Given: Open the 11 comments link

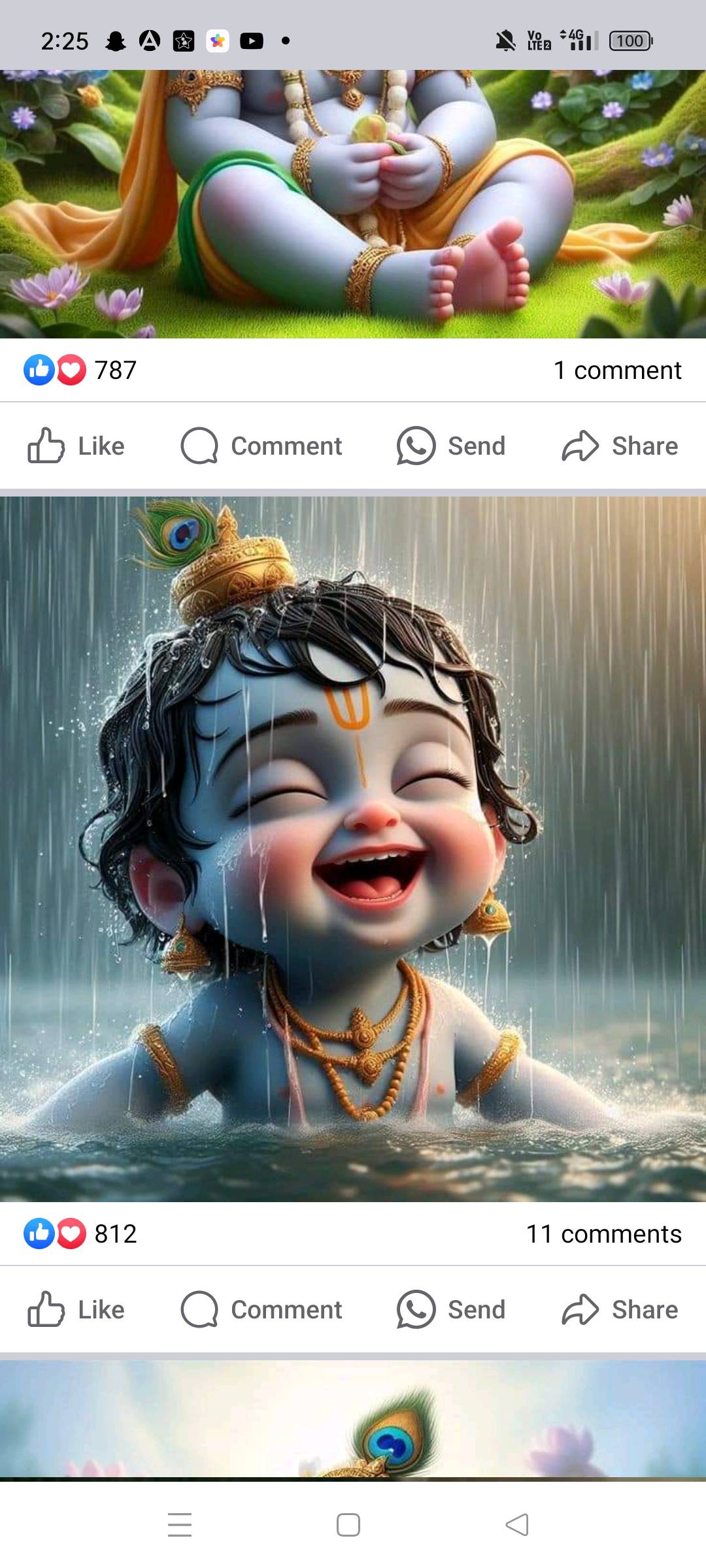Looking at the screenshot, I should [x=604, y=1234].
